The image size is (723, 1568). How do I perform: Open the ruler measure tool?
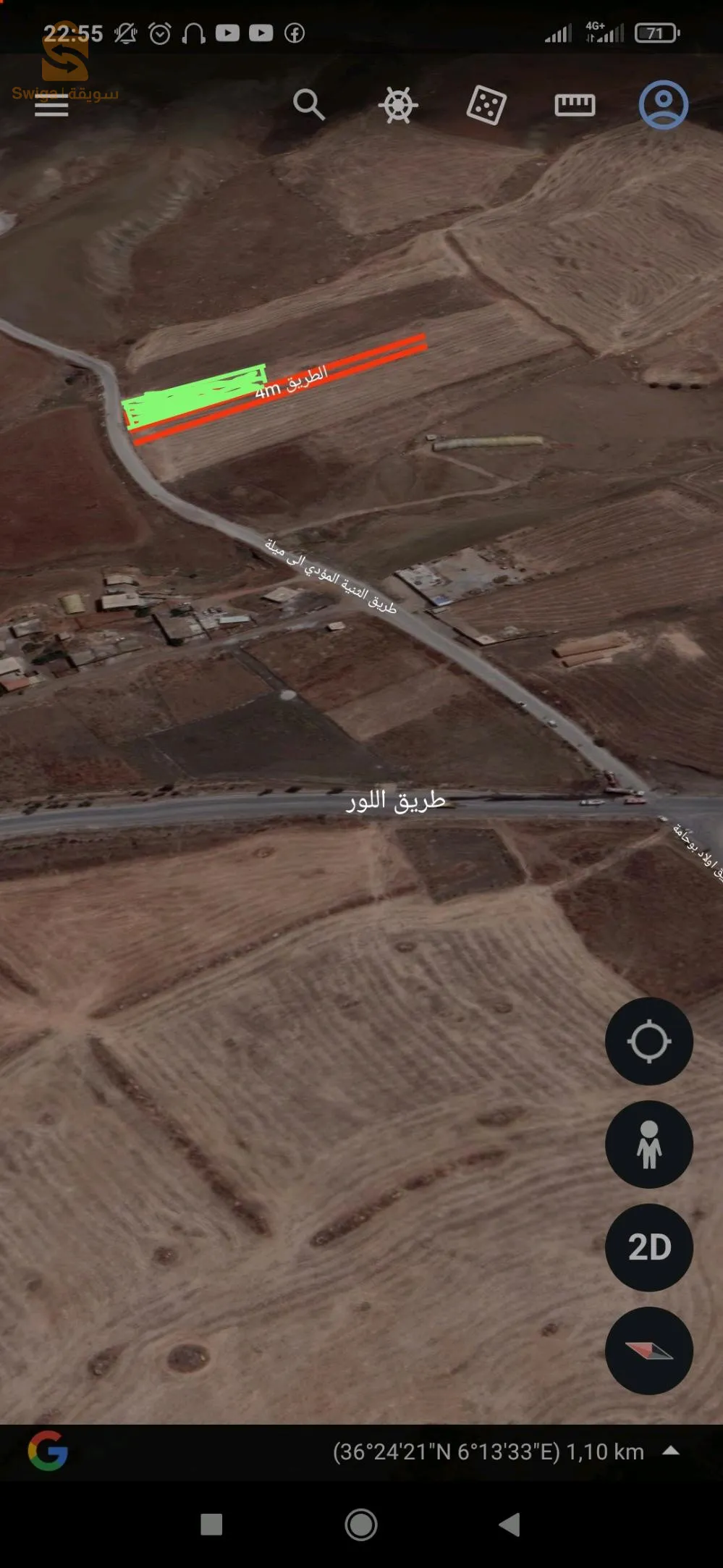click(575, 106)
